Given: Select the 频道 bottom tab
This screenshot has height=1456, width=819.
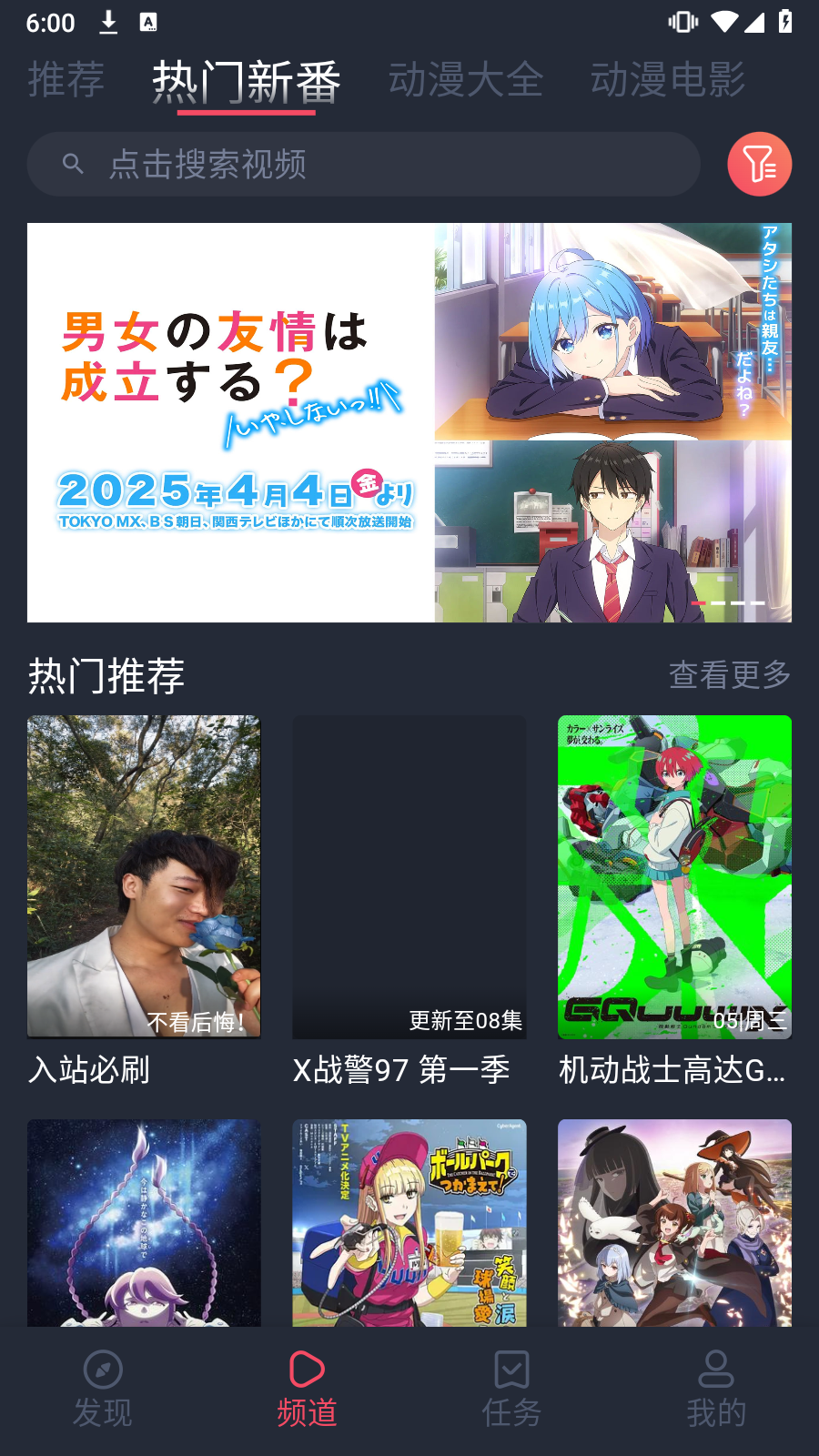Looking at the screenshot, I should click(x=307, y=1390).
